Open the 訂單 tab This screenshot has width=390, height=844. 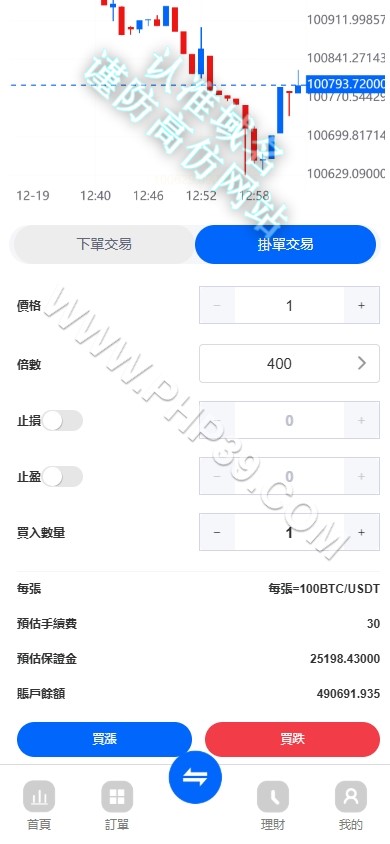pos(117,805)
